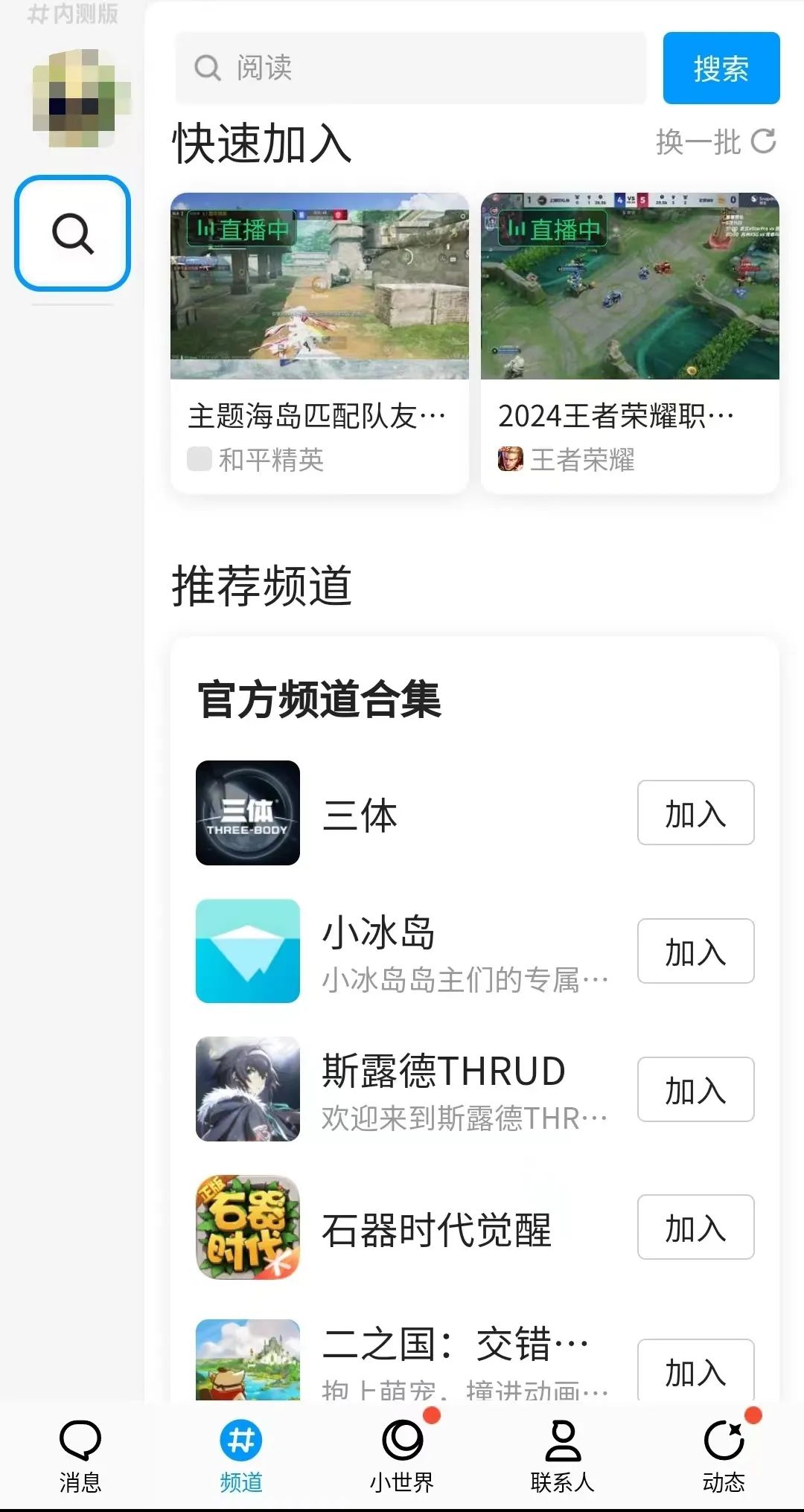The height and width of the screenshot is (1512, 804).
Task: Join the 石器时代觉醒 channel
Action: click(695, 1227)
